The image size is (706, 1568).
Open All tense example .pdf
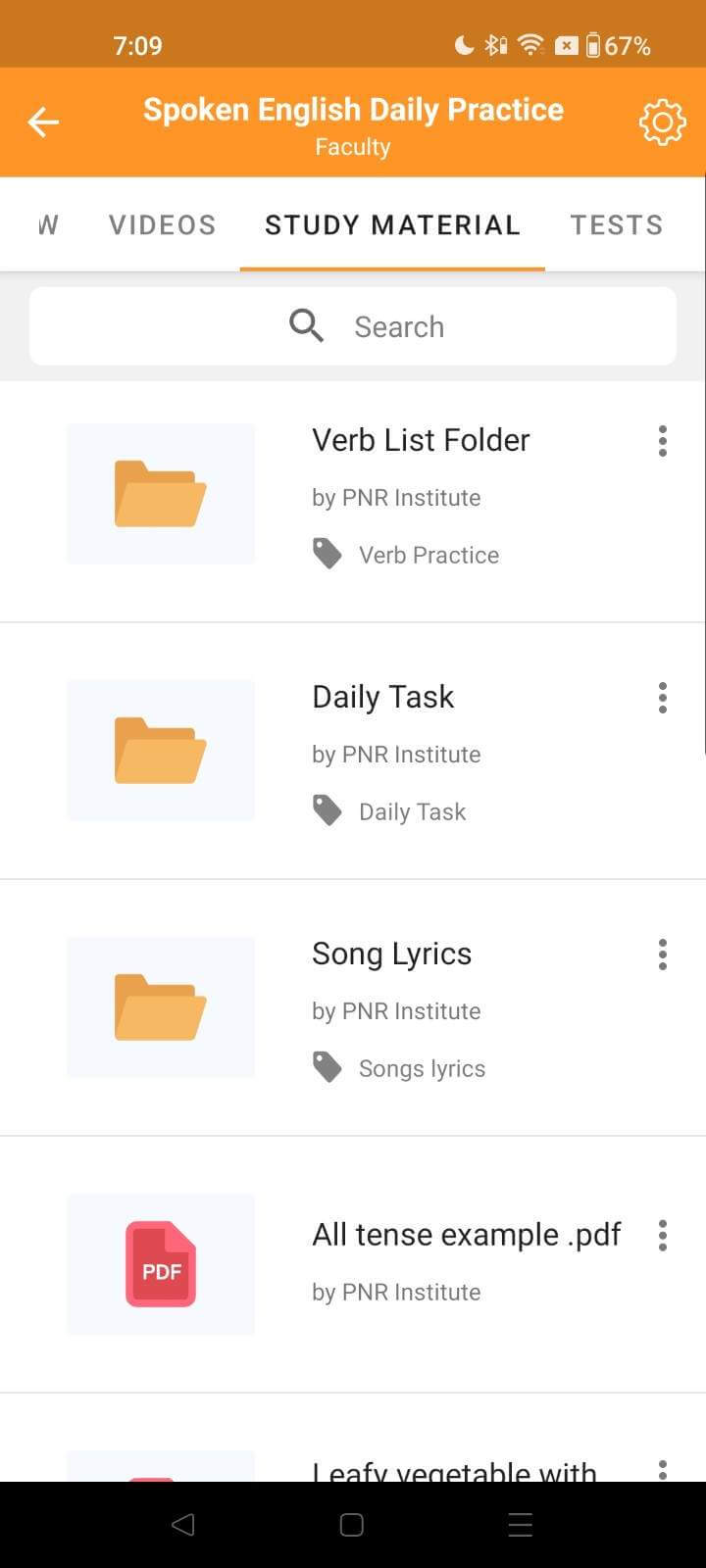click(x=466, y=1235)
